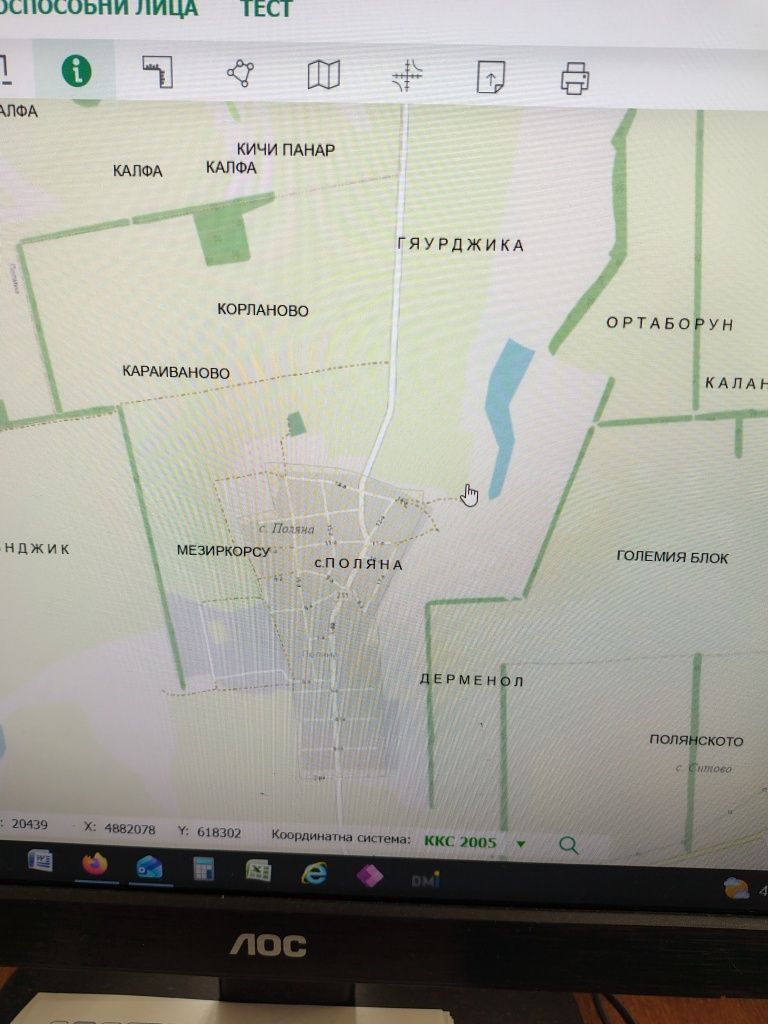Tap the coordinate search magnifier
768x1024 pixels.
pyautogui.click(x=569, y=845)
